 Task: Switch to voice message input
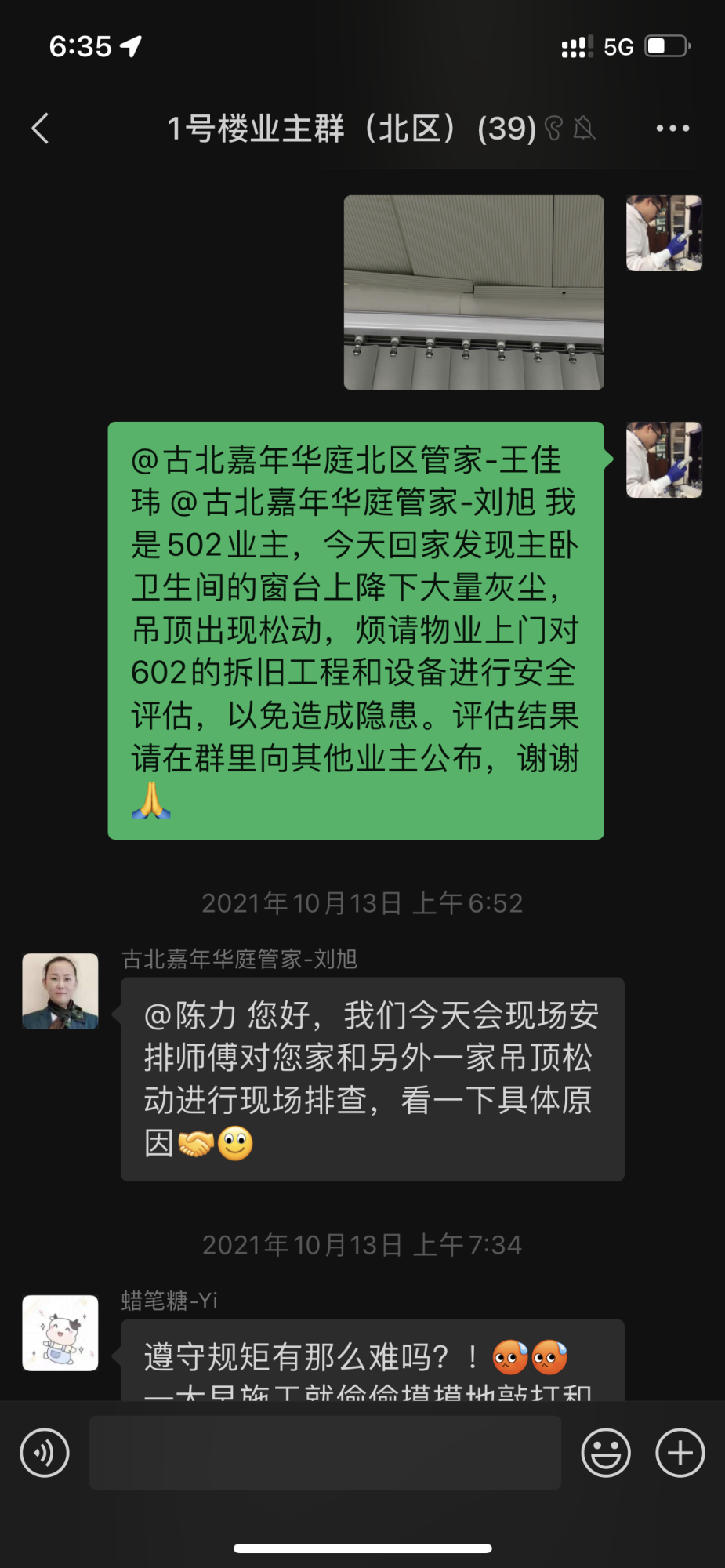click(45, 1453)
